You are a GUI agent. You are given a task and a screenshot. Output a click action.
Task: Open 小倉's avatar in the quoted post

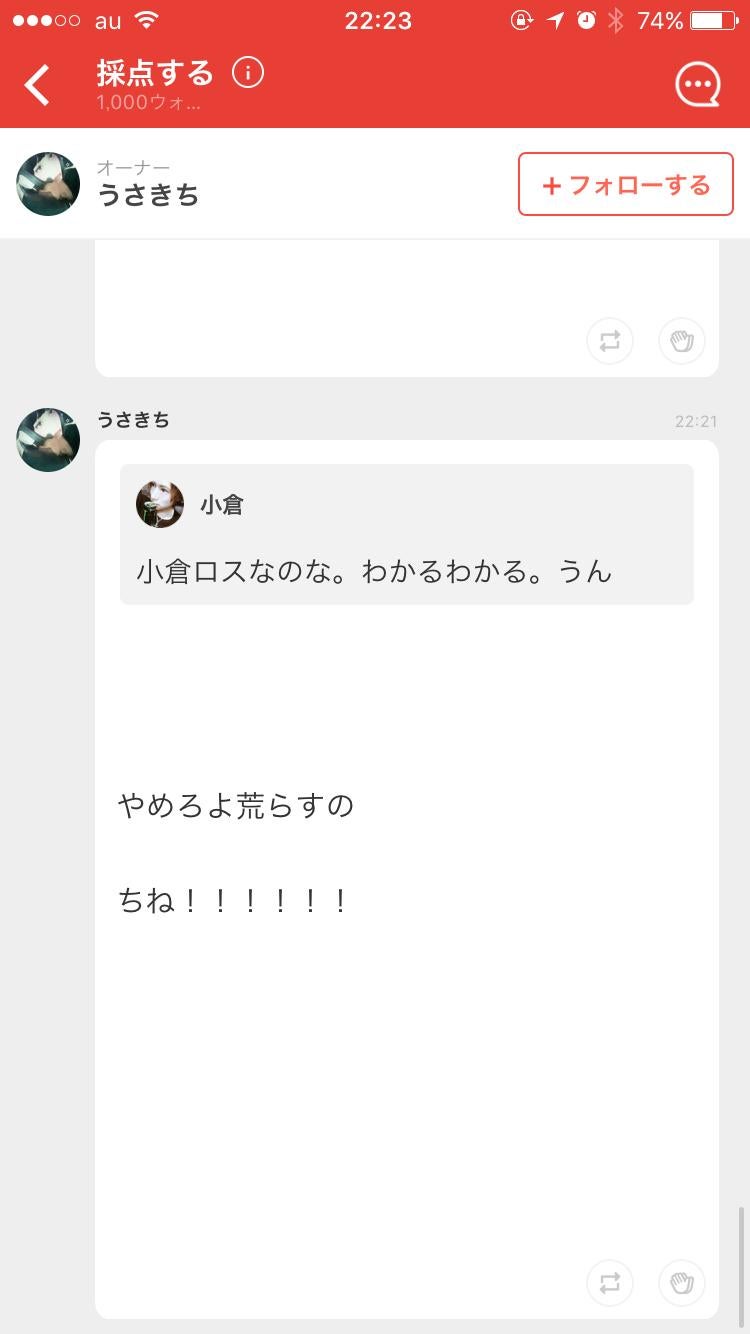[x=158, y=504]
